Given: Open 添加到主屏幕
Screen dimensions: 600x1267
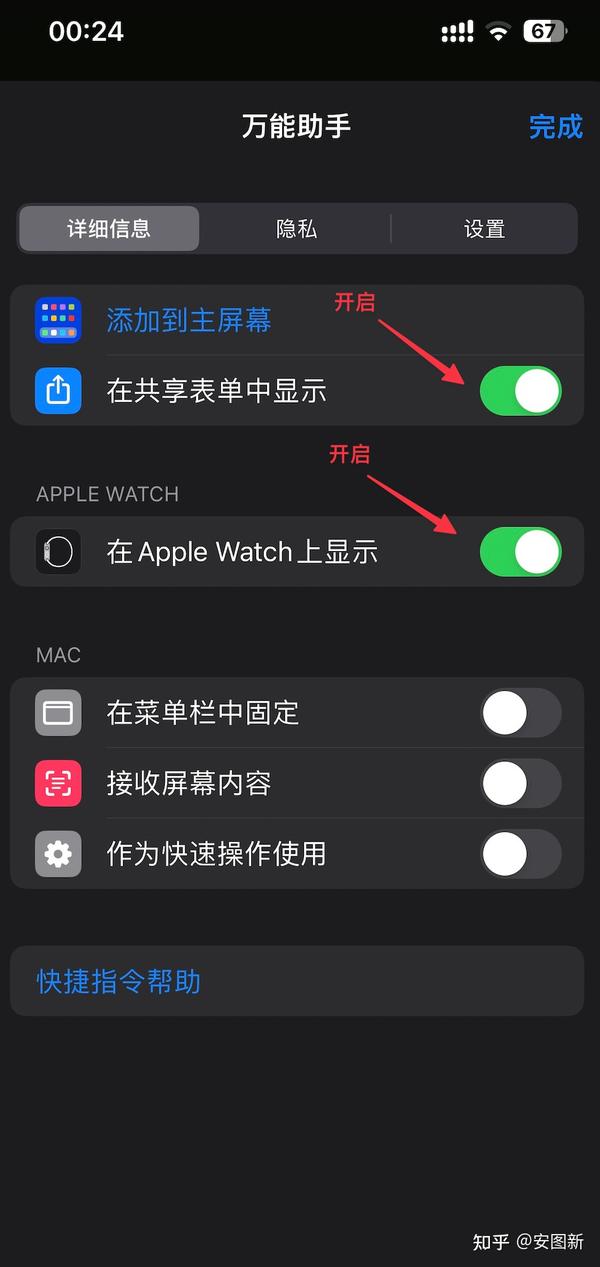Looking at the screenshot, I should tap(297, 320).
